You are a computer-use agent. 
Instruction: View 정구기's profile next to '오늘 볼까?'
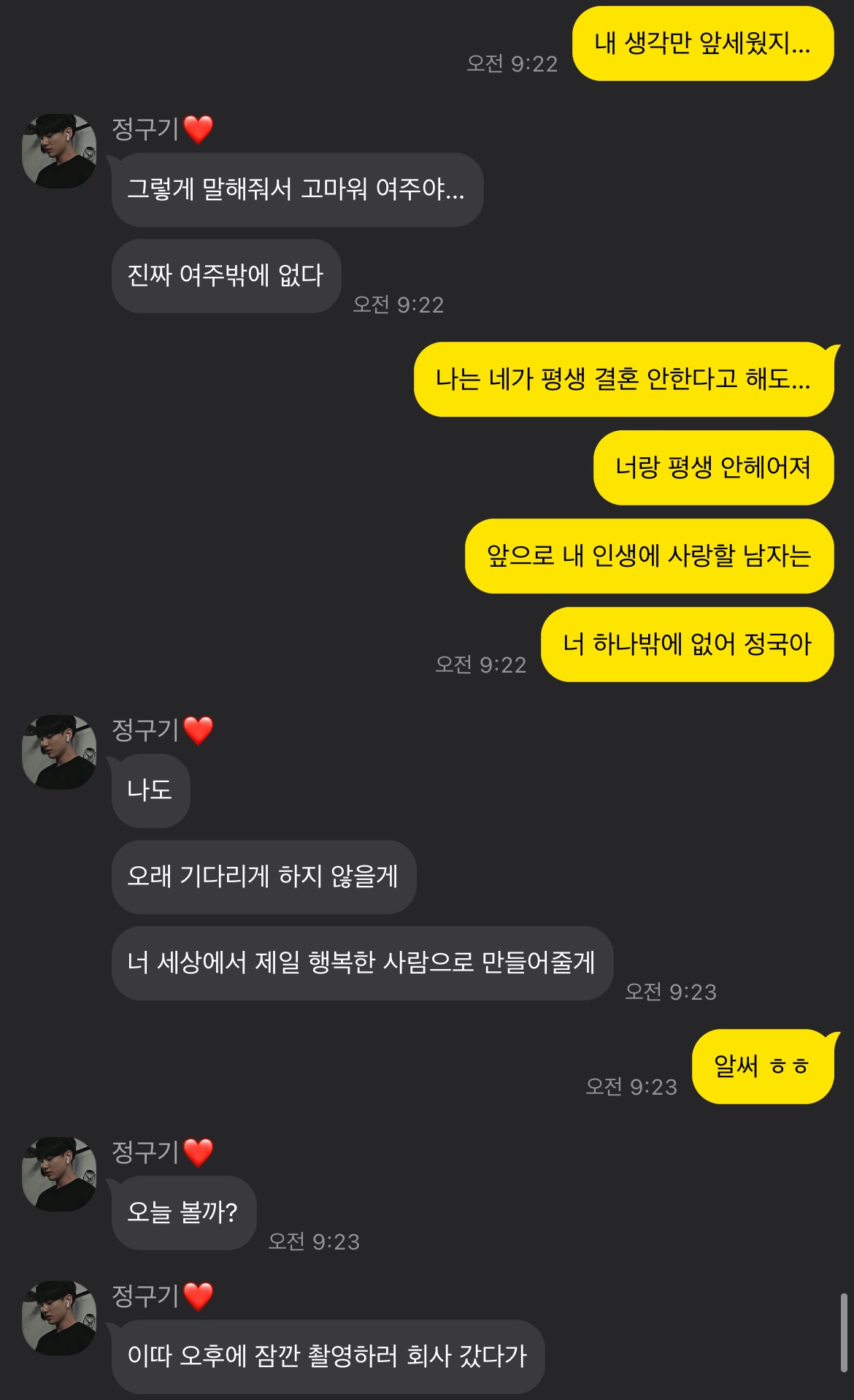pyautogui.click(x=59, y=1174)
